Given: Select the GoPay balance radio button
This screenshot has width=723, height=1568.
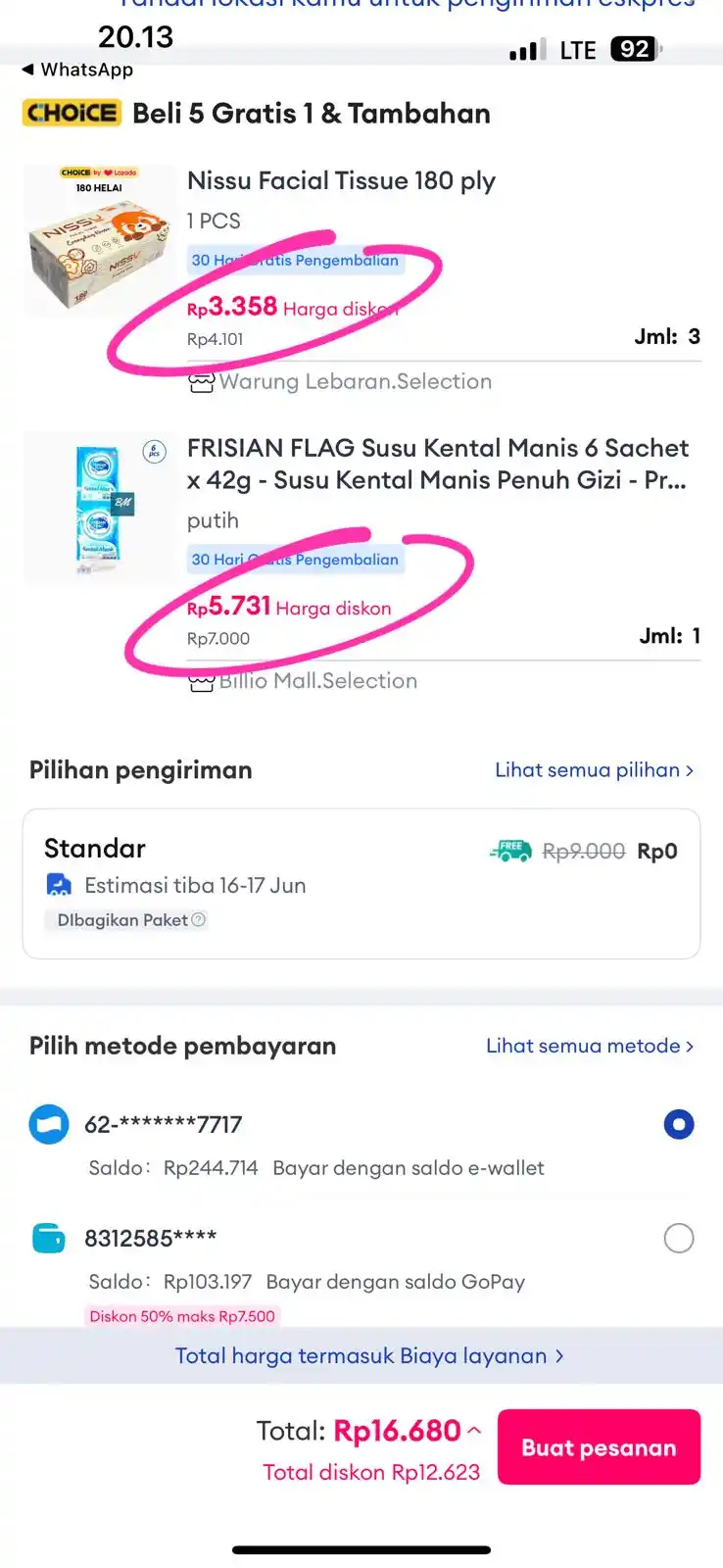Looking at the screenshot, I should coord(679,1238).
